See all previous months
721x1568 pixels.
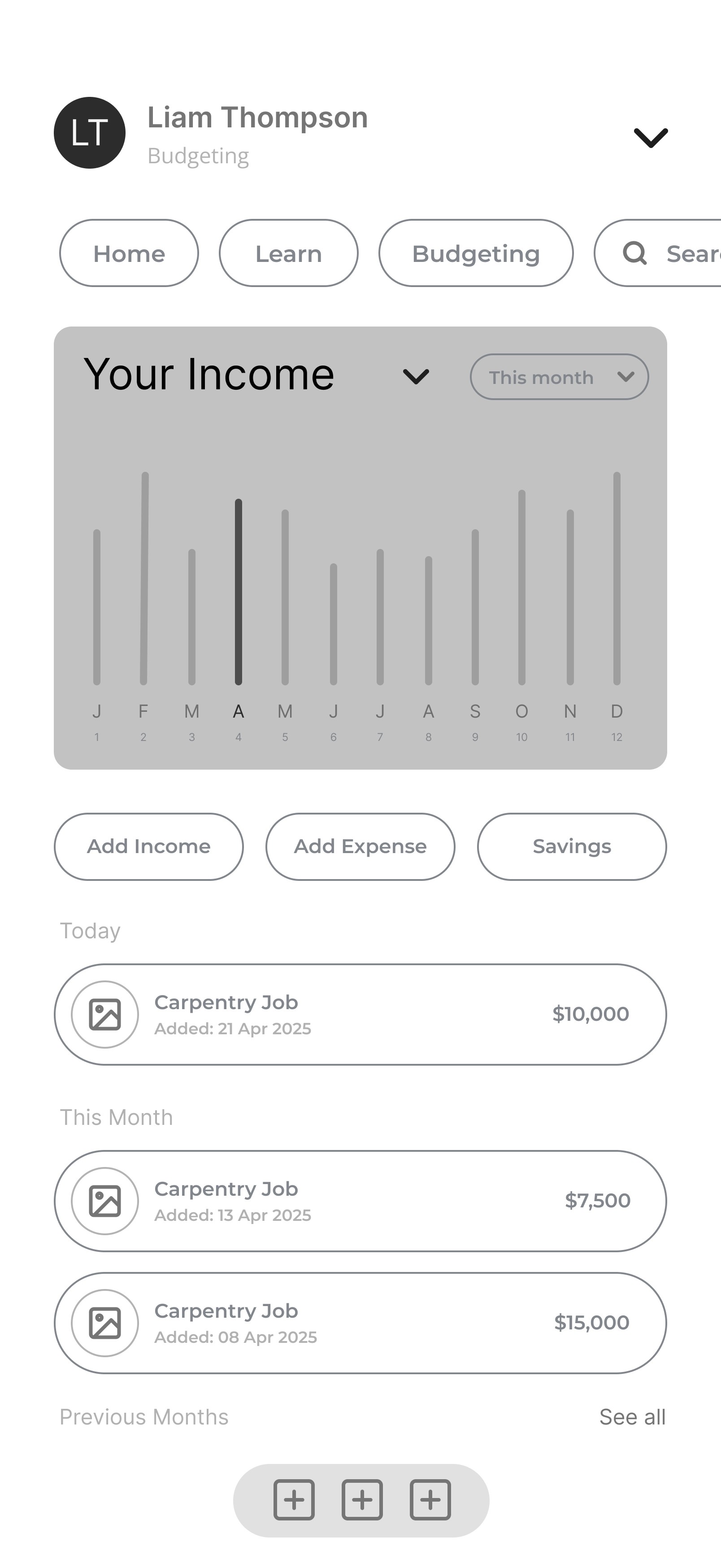[632, 1417]
